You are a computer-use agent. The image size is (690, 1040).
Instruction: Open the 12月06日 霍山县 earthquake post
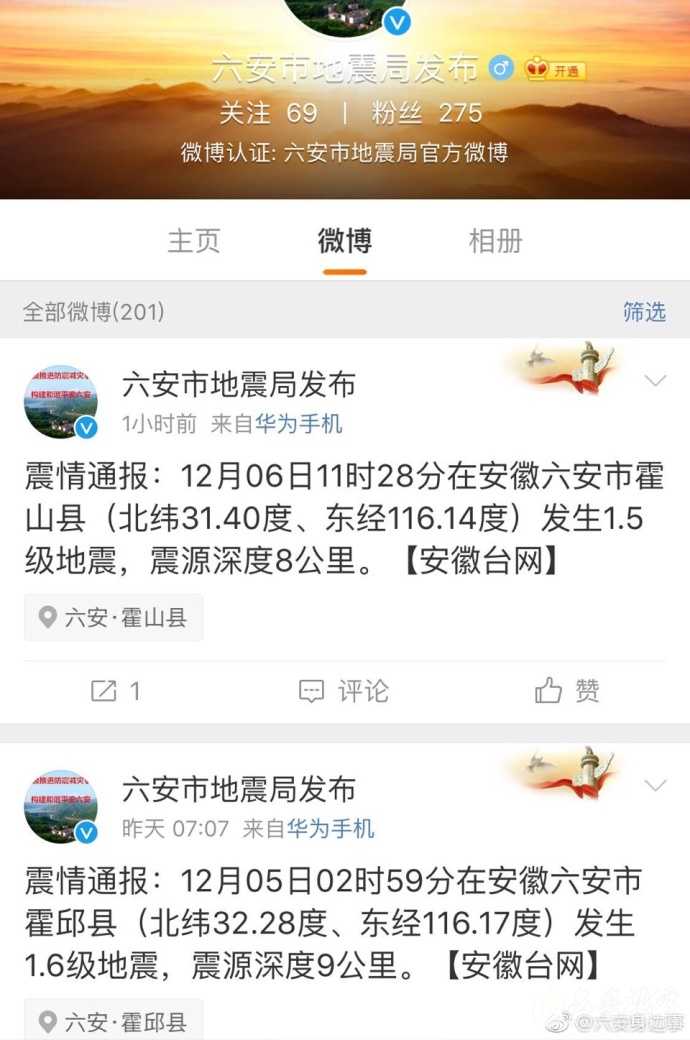click(x=344, y=518)
